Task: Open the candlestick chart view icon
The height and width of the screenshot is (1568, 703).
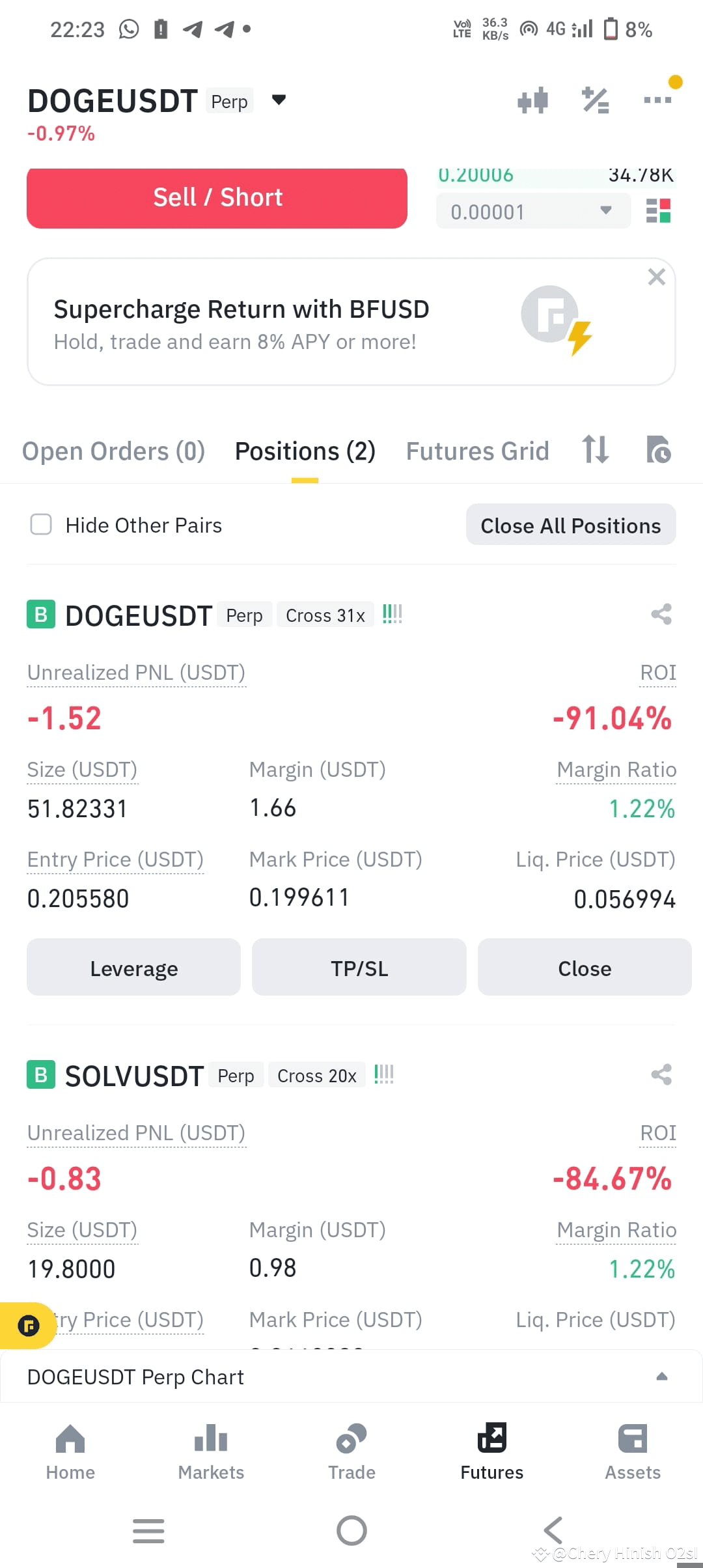Action: (532, 100)
